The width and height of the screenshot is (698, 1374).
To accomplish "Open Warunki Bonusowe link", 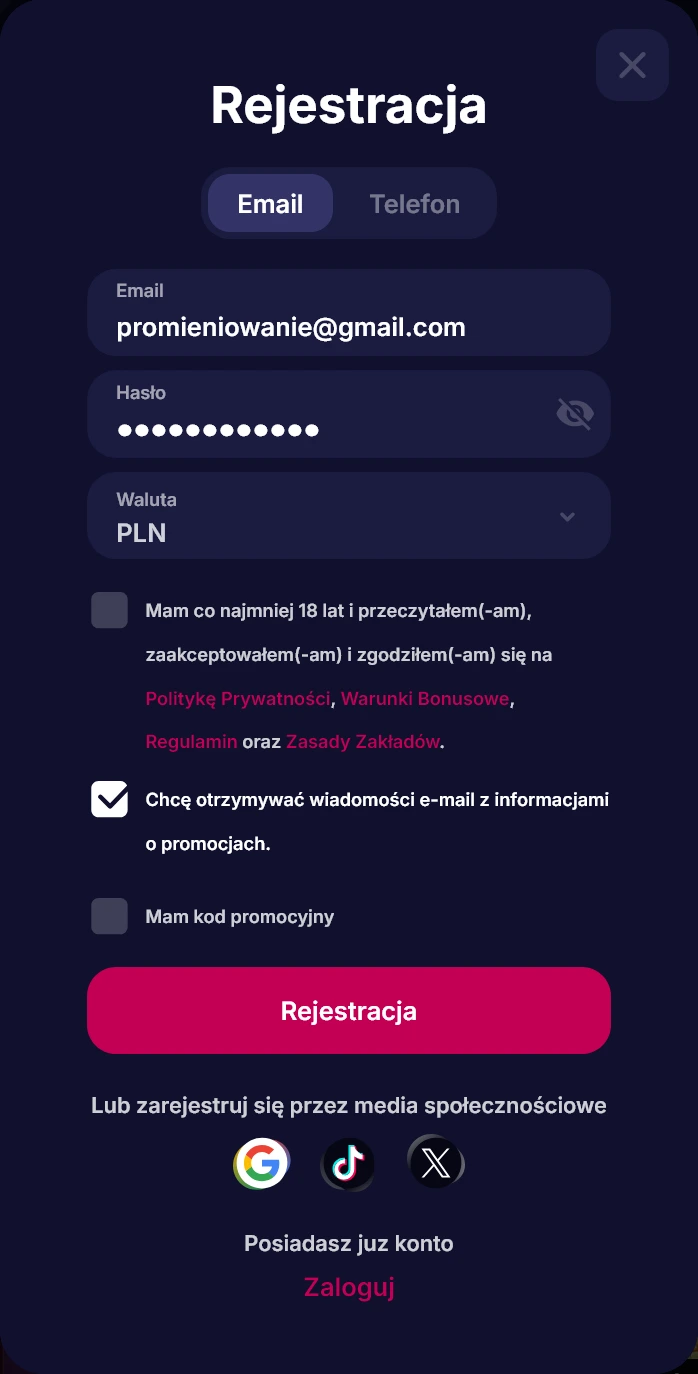I will (x=425, y=699).
